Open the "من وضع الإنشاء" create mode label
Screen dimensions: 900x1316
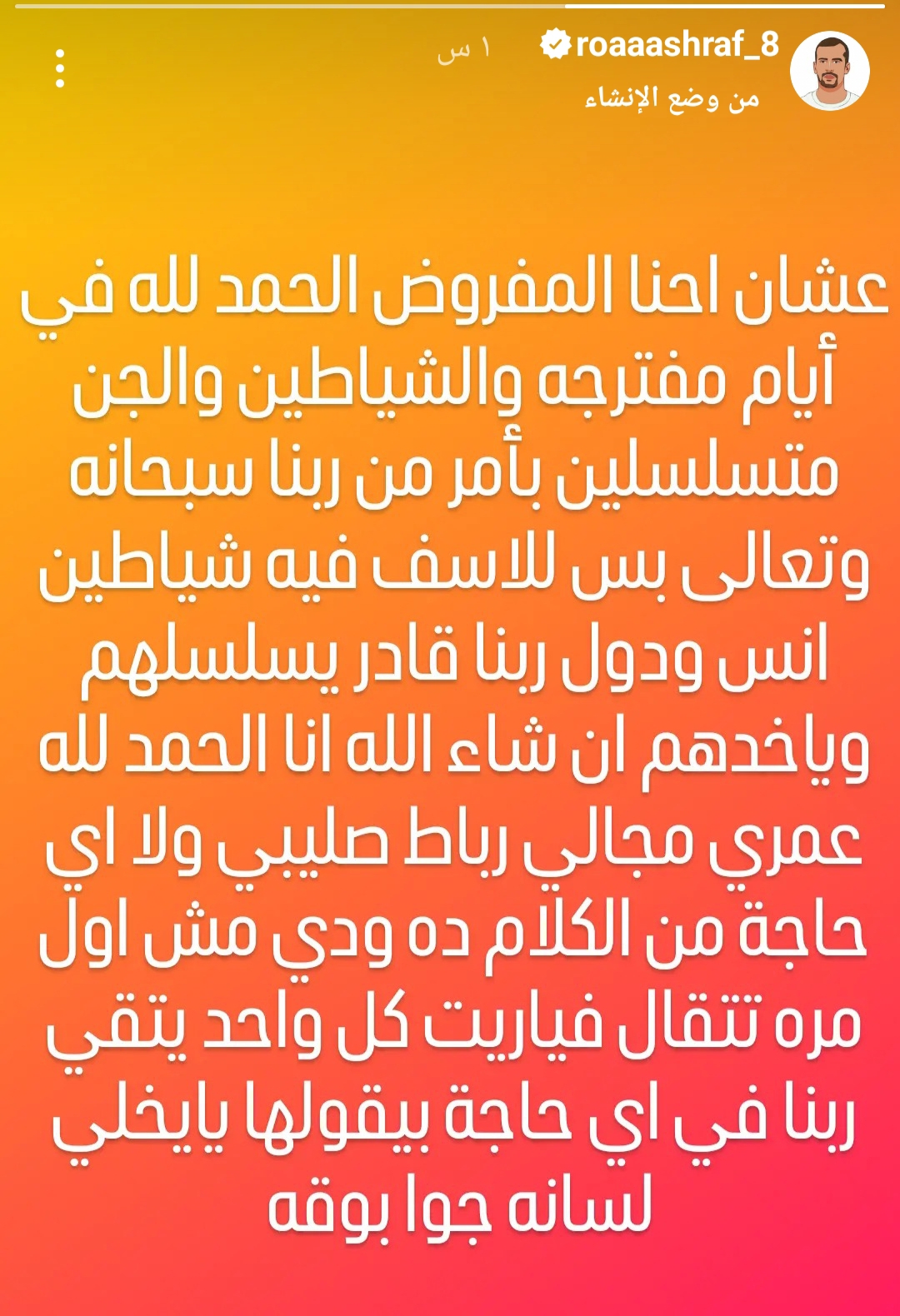pos(672,98)
